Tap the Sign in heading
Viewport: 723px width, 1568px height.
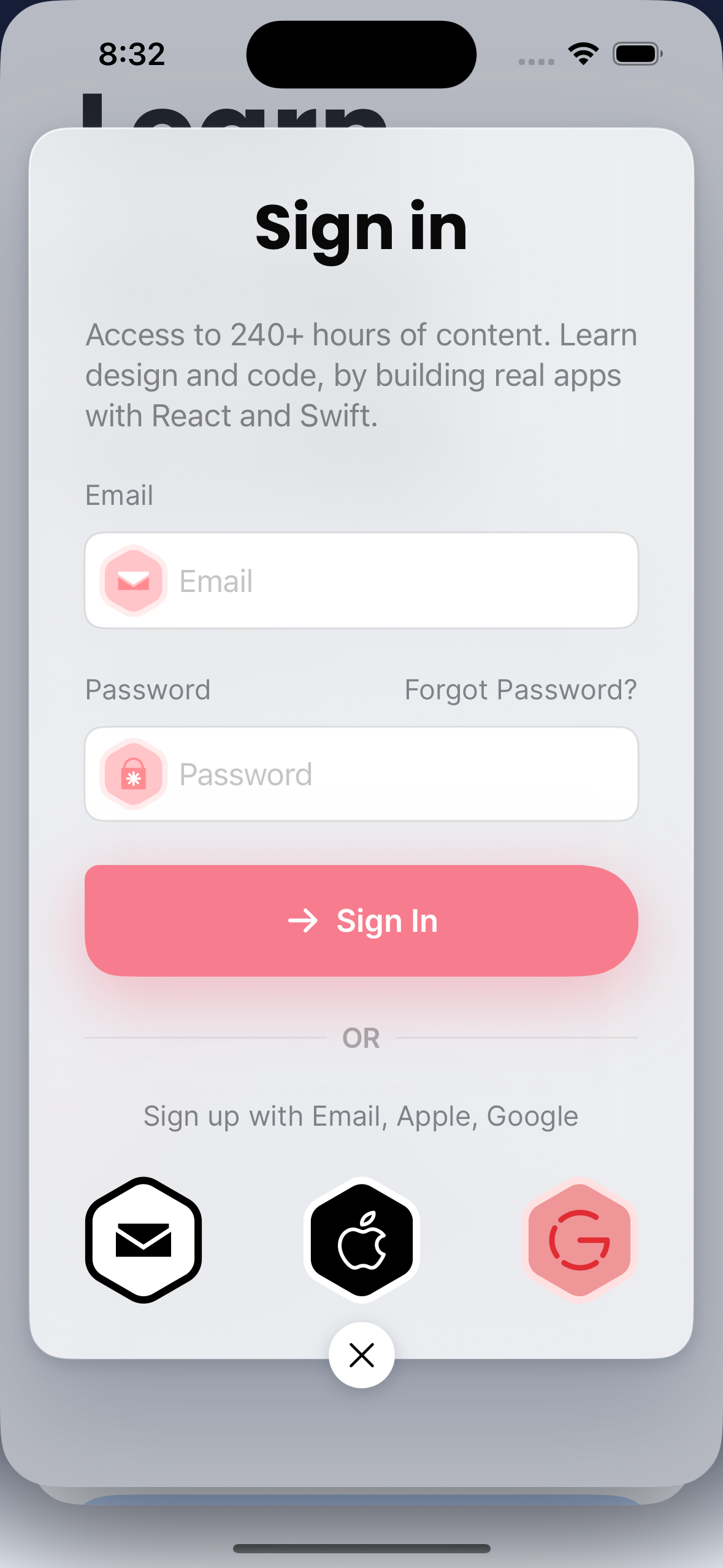361,228
